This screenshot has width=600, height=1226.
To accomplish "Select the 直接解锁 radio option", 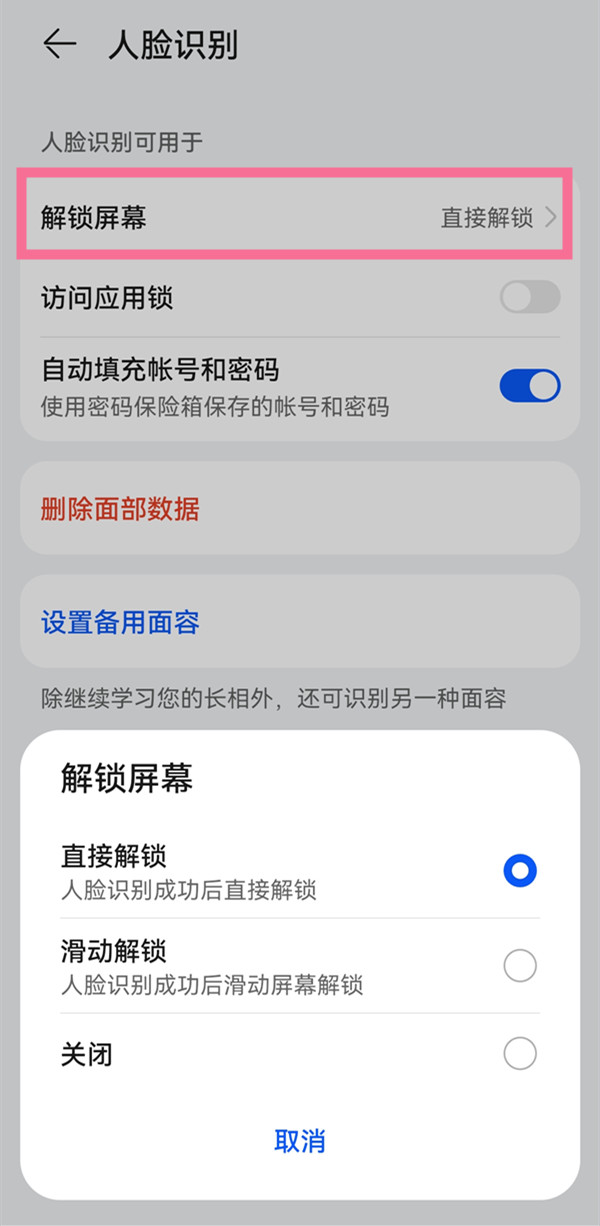I will 519,871.
